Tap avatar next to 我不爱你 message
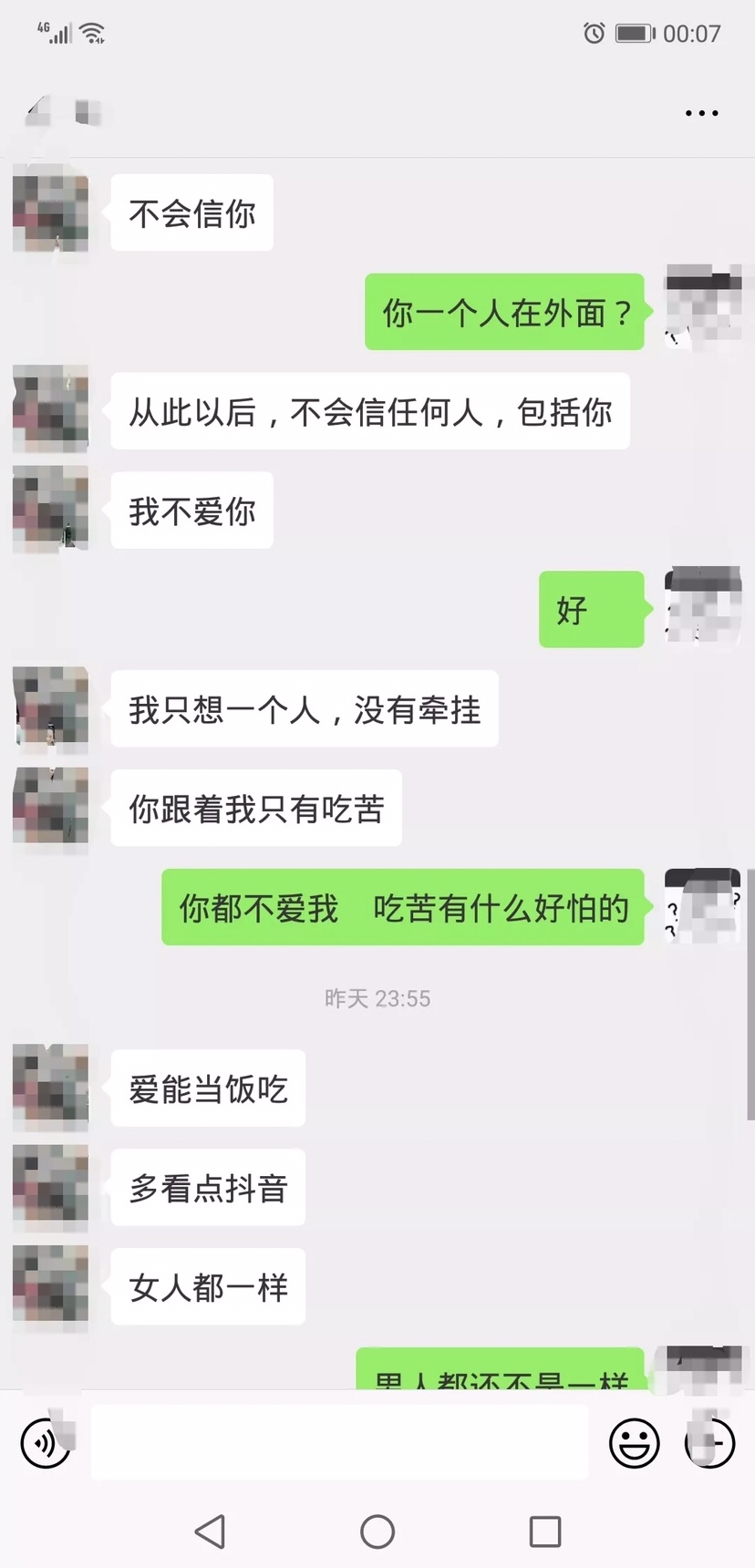 click(51, 511)
